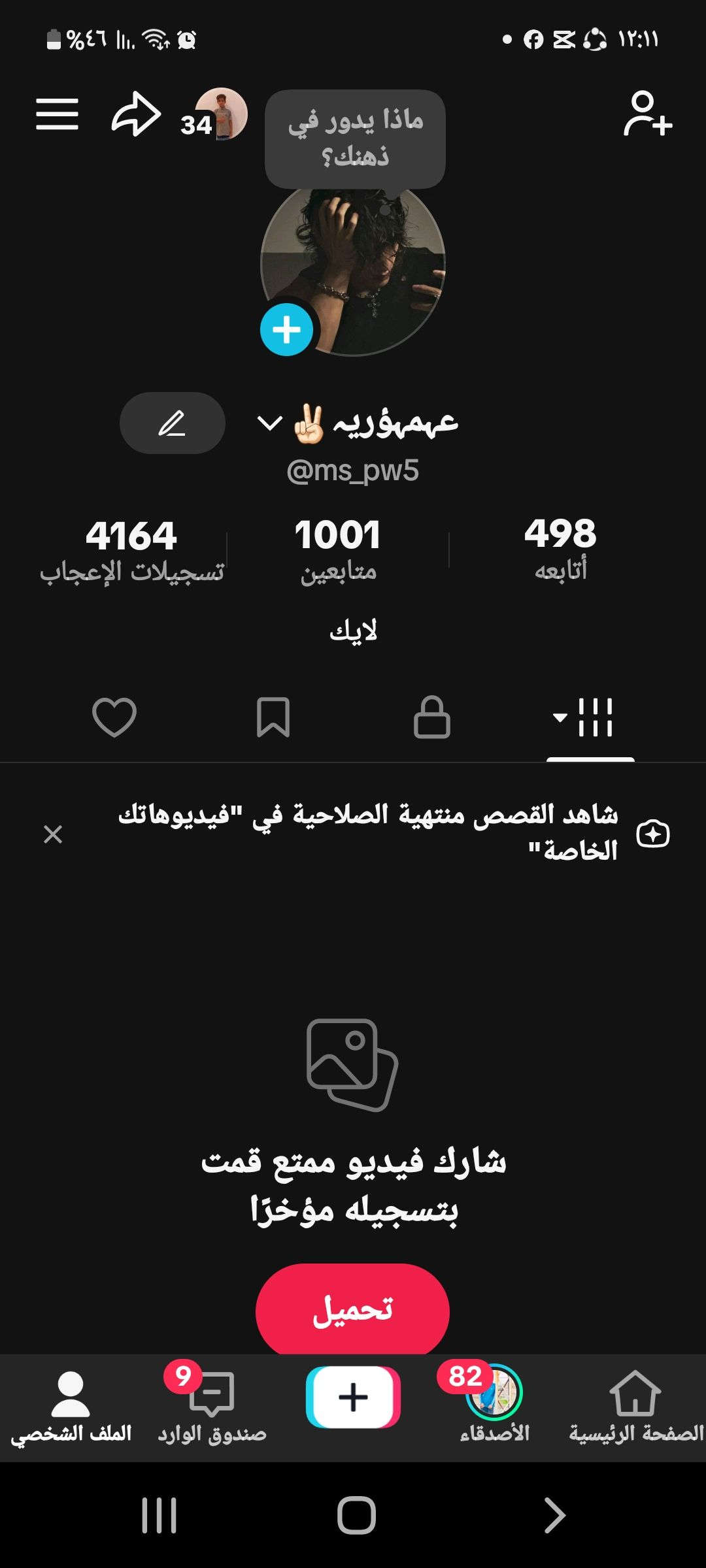Dismiss the expired stories banner
706x1568 pixels.
[53, 834]
